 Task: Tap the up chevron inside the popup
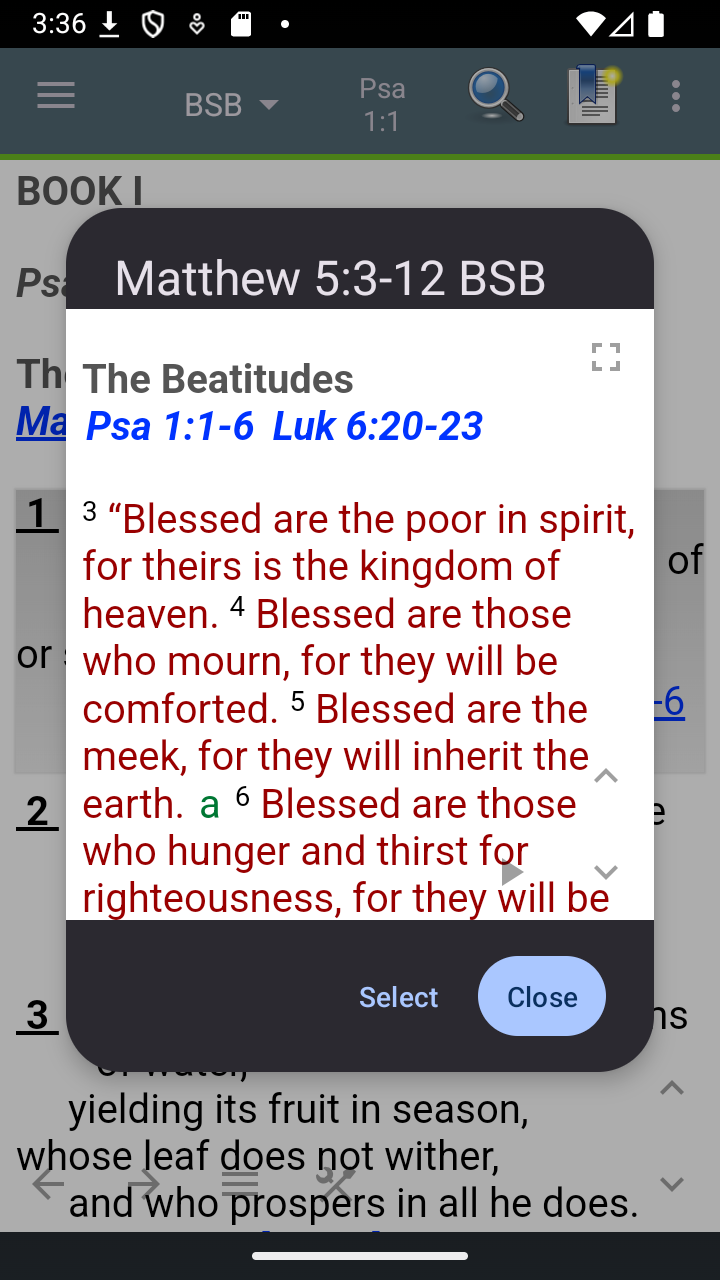[x=606, y=776]
